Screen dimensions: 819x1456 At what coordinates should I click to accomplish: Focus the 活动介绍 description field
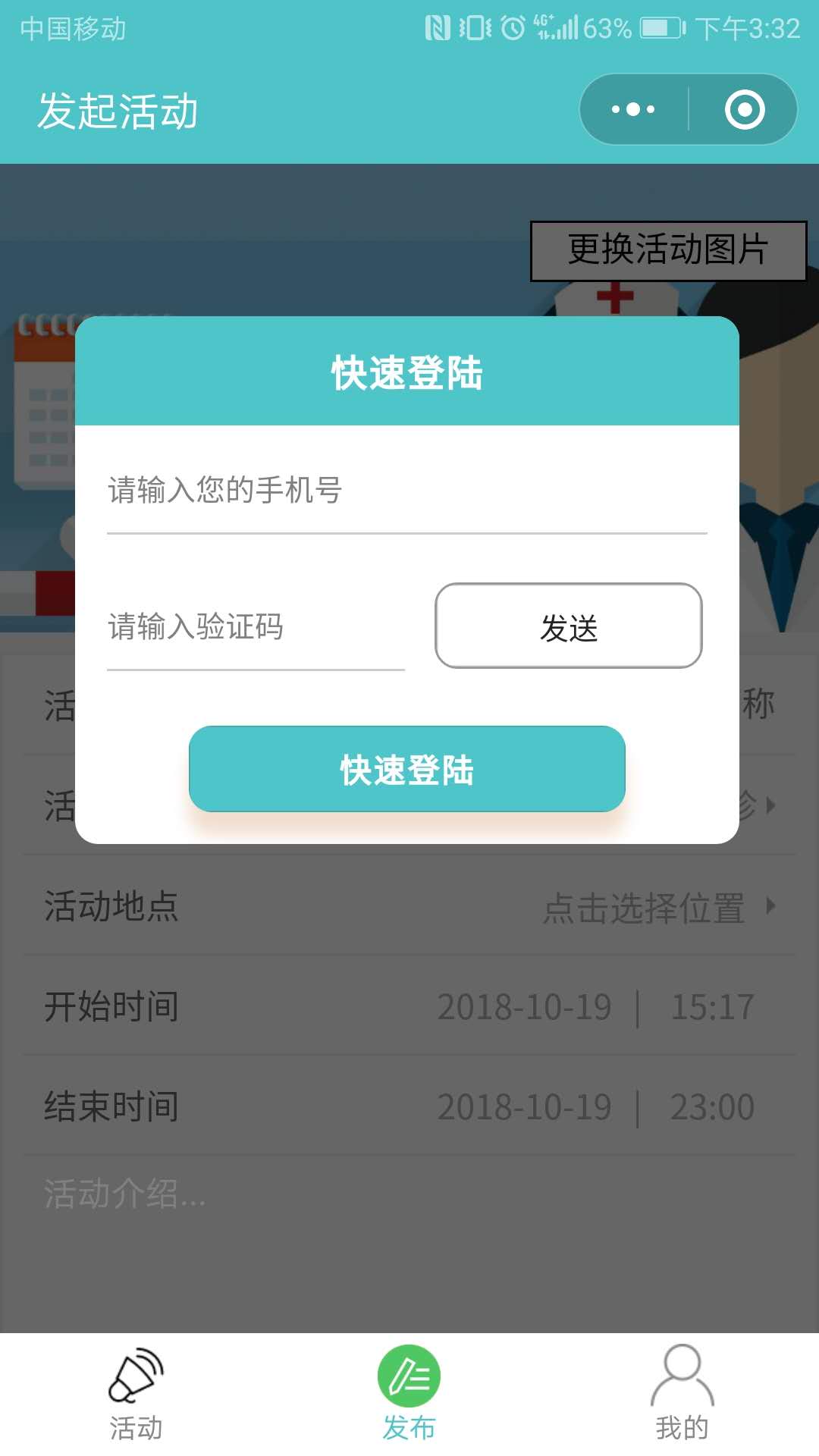point(409,1244)
